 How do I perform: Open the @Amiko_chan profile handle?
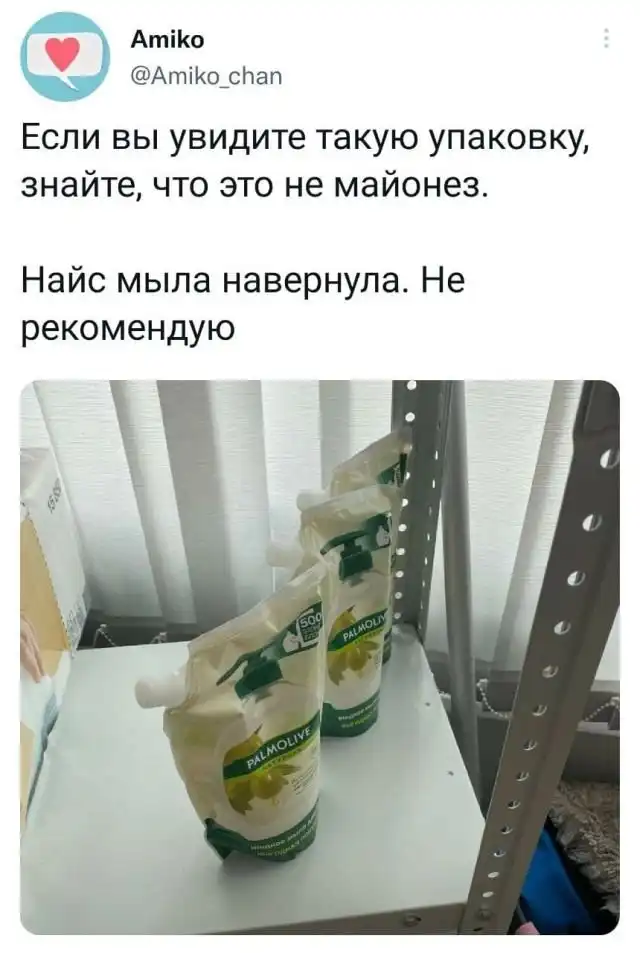(207, 75)
